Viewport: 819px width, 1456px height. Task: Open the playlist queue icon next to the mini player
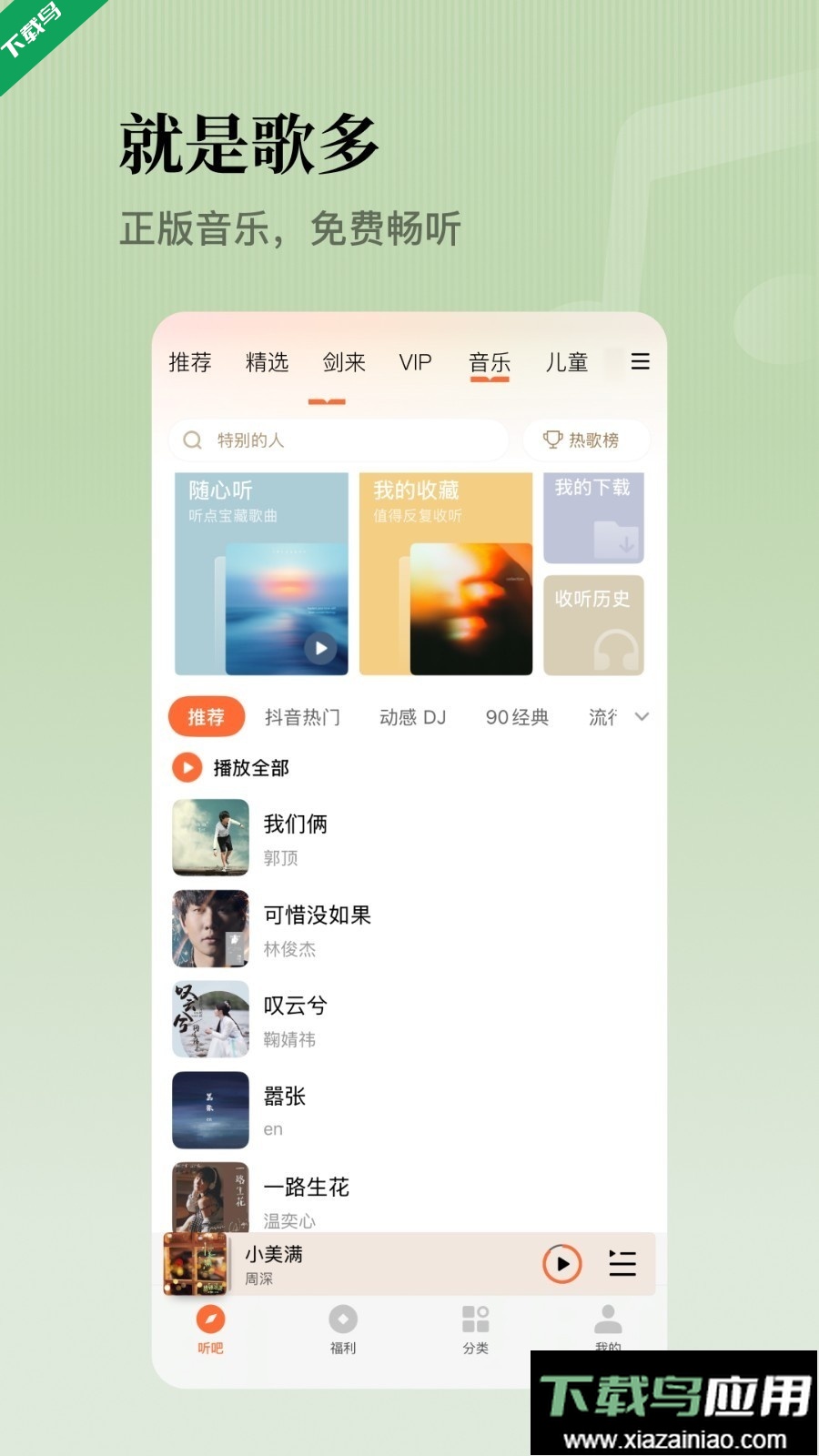[622, 1264]
